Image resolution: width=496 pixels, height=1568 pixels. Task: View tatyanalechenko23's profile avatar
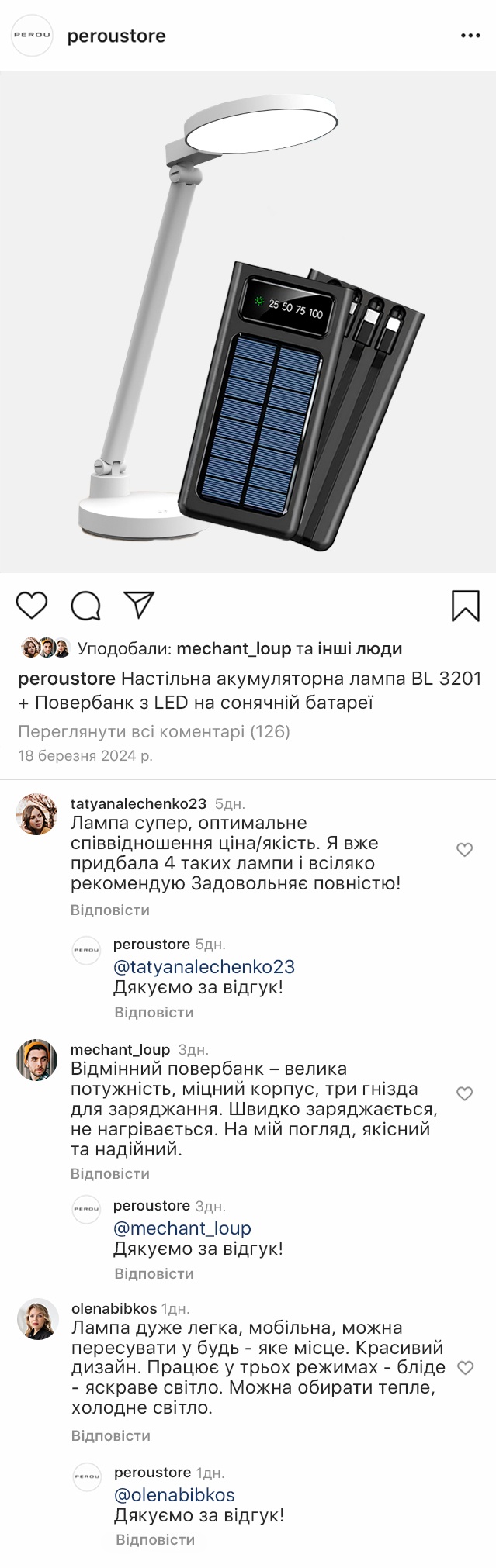click(36, 814)
